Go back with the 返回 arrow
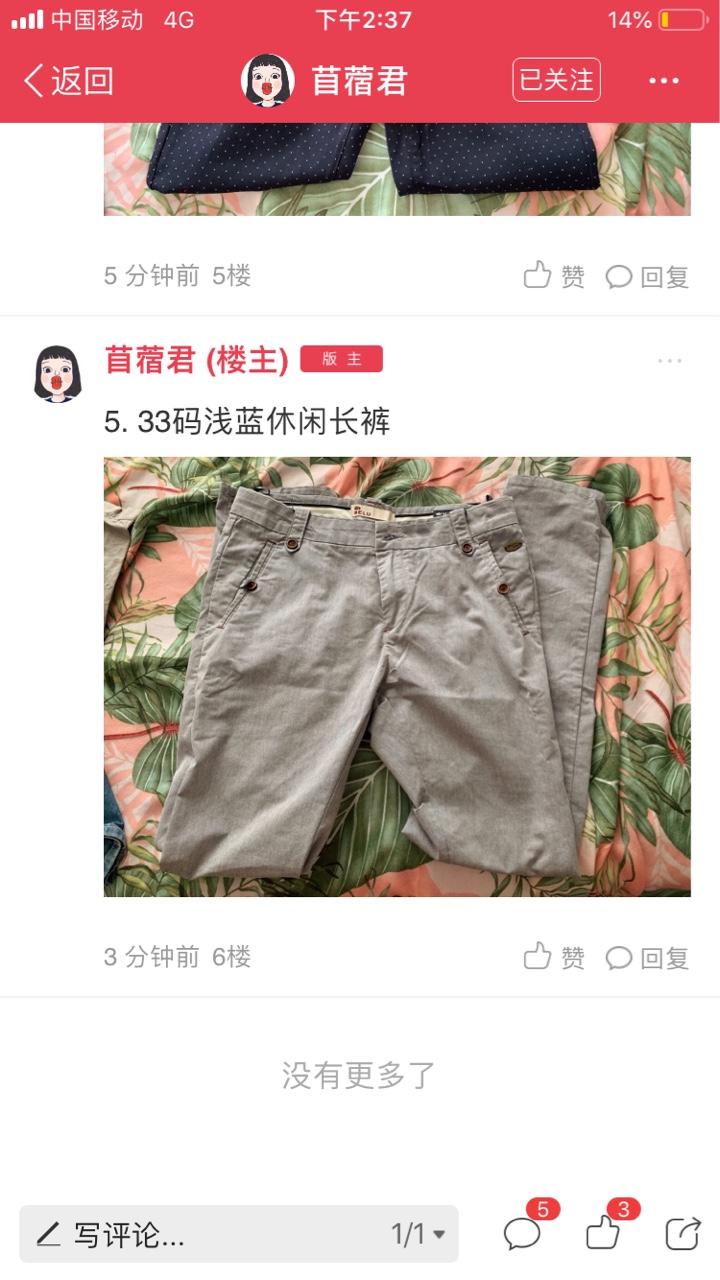The image size is (720, 1280). click(x=68, y=81)
